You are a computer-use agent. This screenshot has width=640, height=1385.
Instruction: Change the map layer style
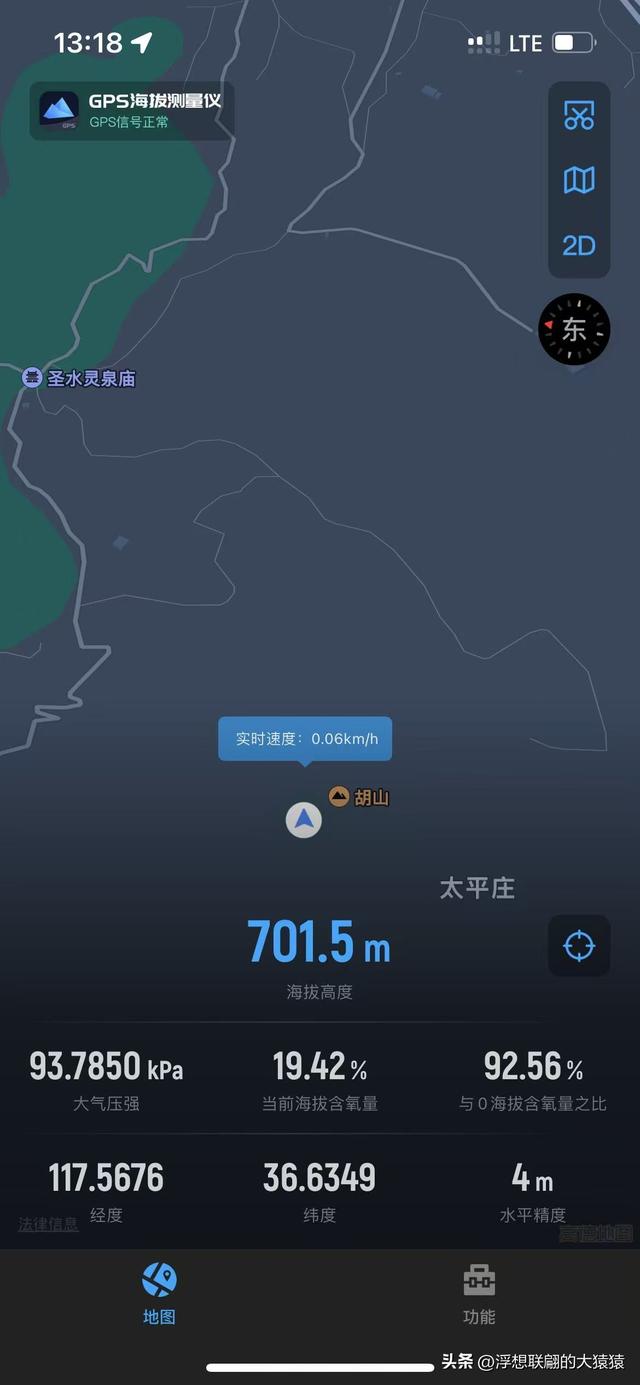[579, 180]
